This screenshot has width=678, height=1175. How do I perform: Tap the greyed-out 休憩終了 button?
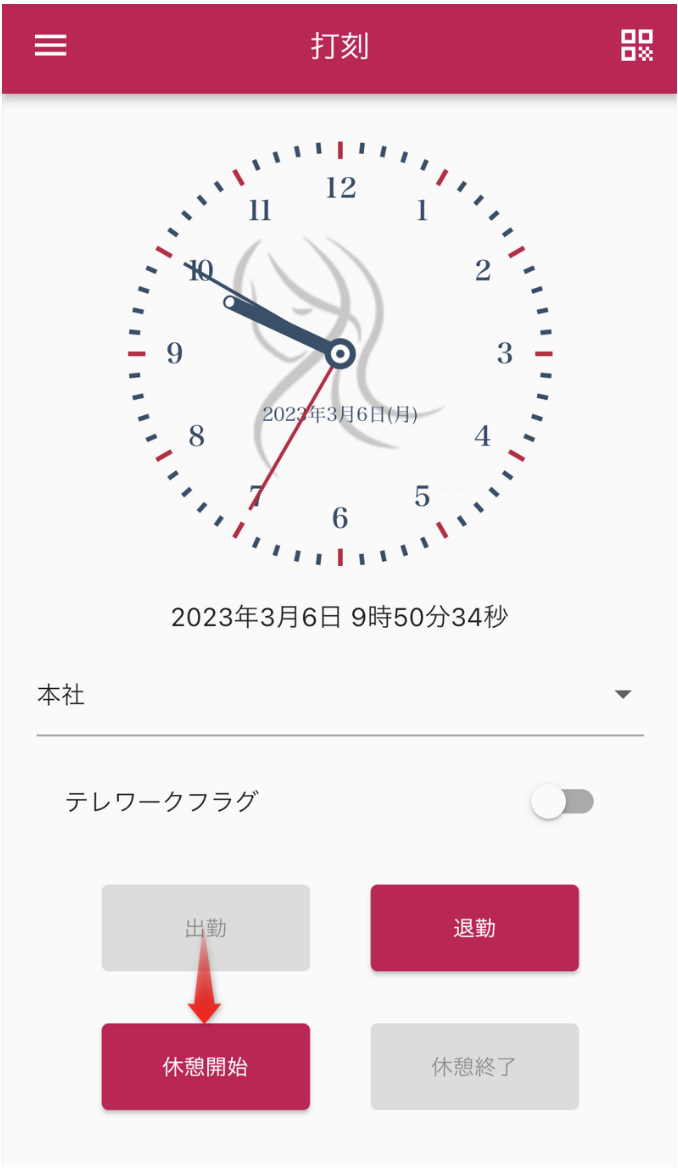[474, 1067]
